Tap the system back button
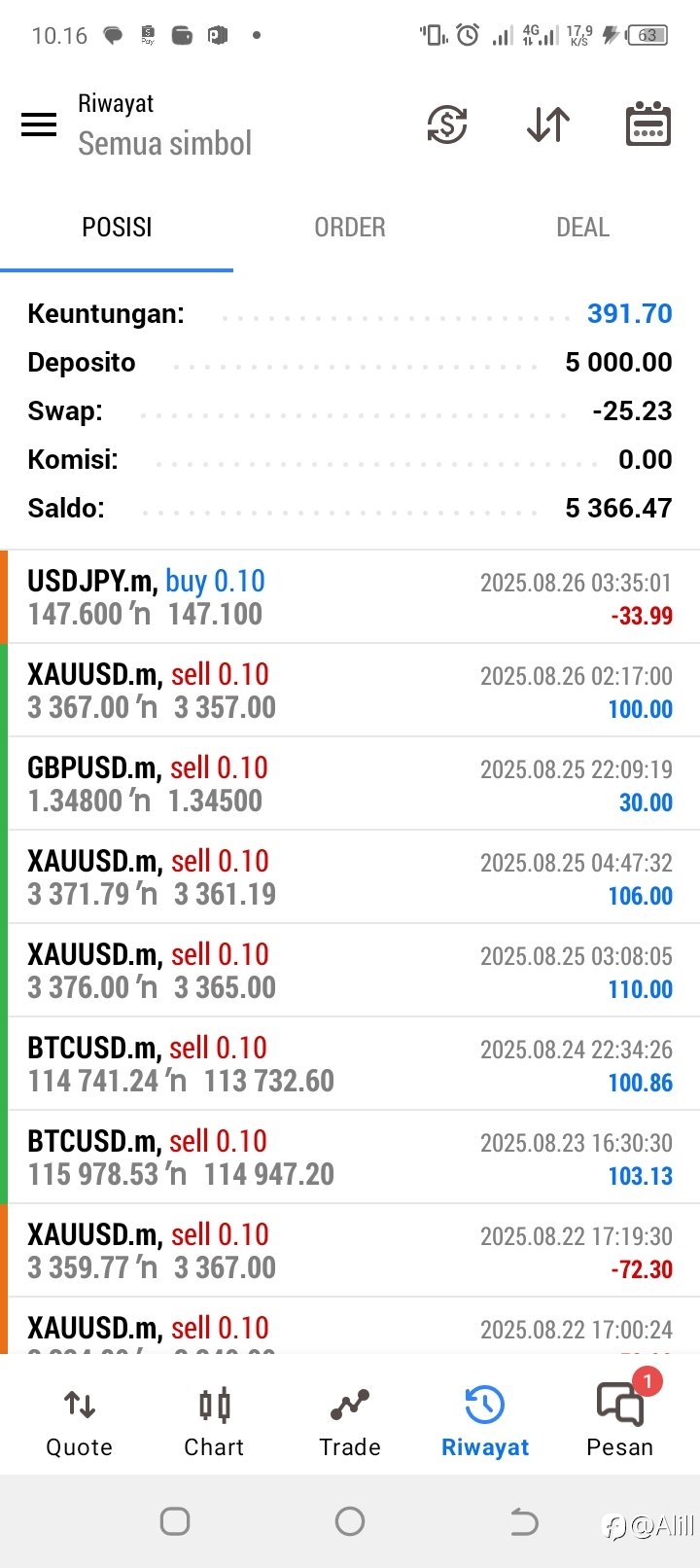 (x=524, y=1521)
